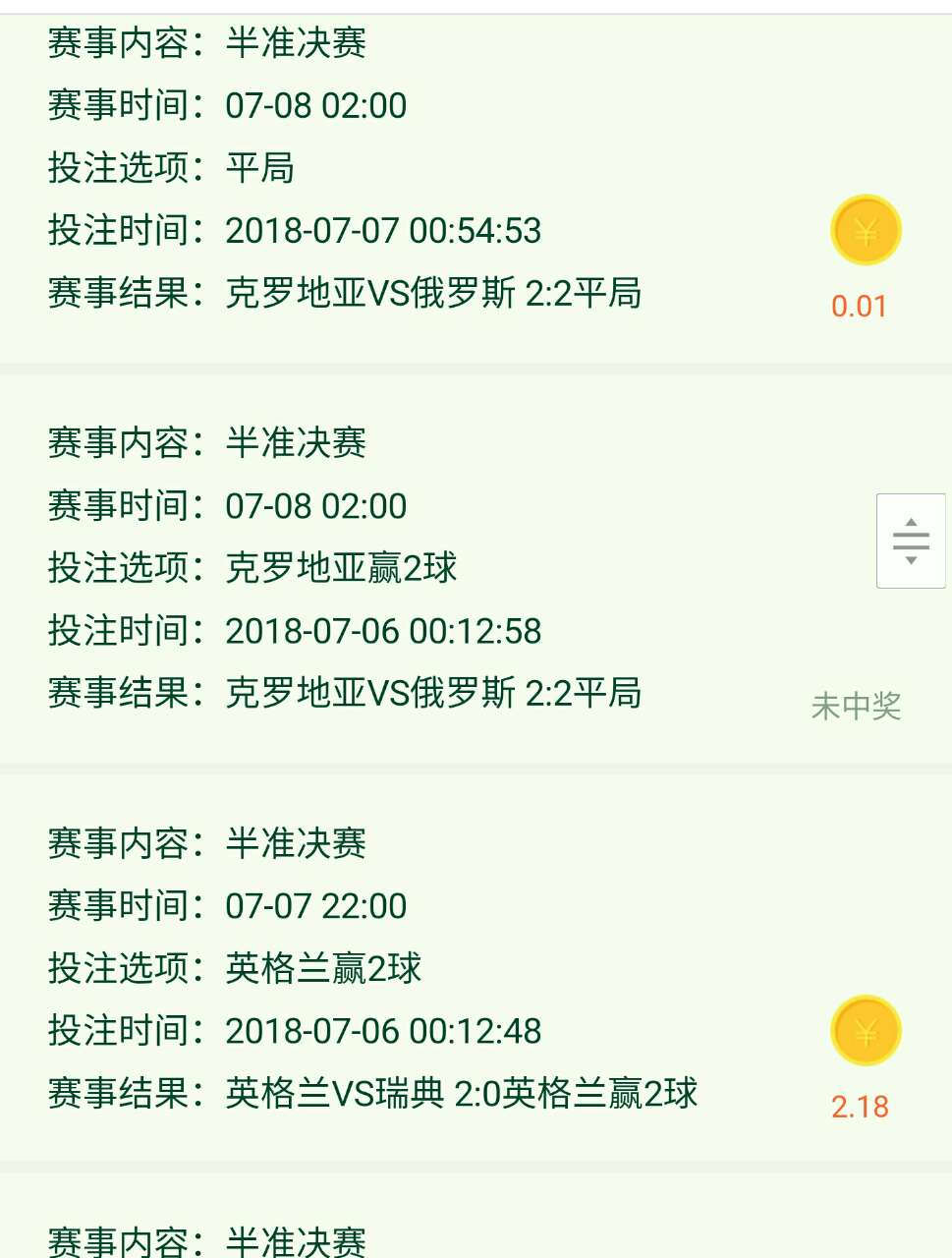This screenshot has height=1258, width=952.
Task: Select the 英格兰赢2球 betting option
Action: pos(324,968)
